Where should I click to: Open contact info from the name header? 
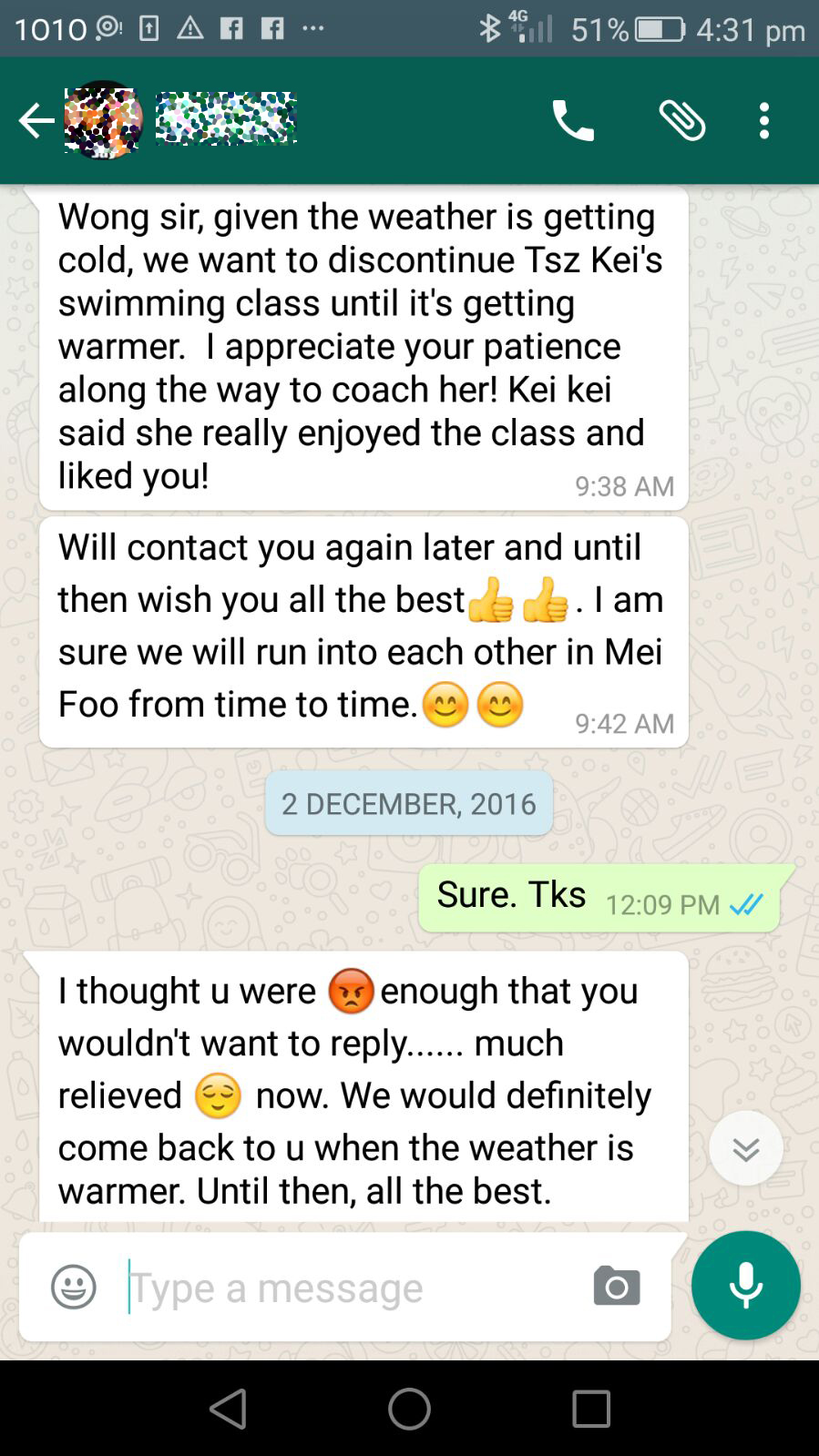226,119
